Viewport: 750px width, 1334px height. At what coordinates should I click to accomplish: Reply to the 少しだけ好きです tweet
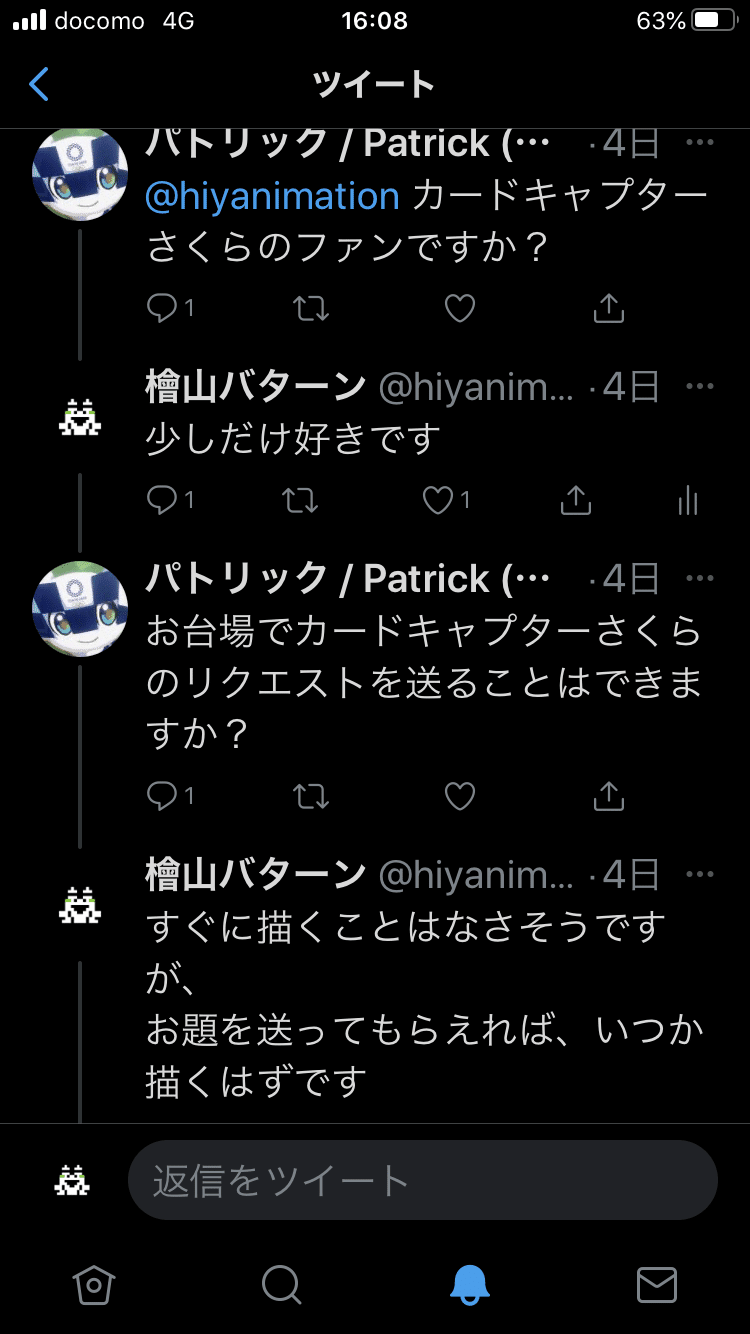163,500
